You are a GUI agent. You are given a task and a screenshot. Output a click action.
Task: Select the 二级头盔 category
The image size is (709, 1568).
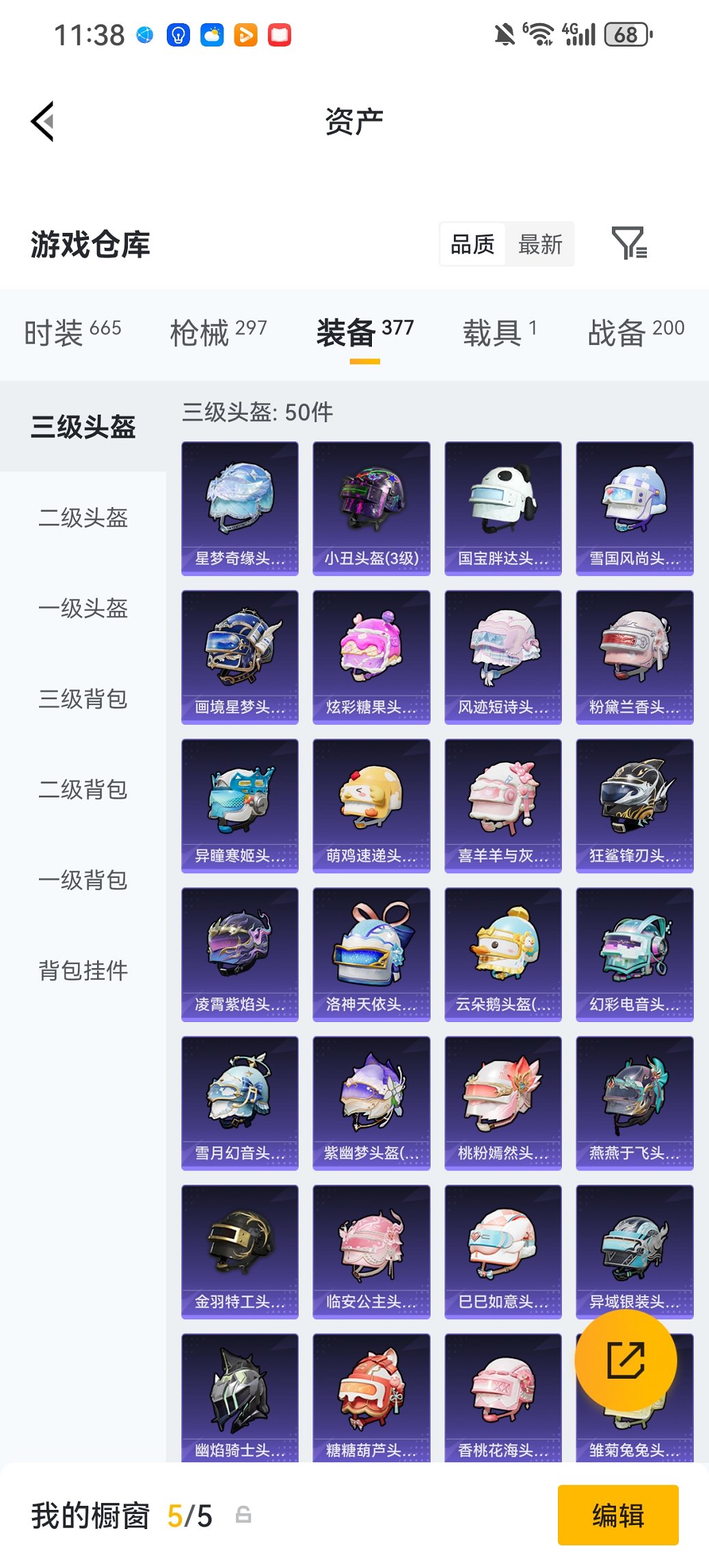point(83,517)
